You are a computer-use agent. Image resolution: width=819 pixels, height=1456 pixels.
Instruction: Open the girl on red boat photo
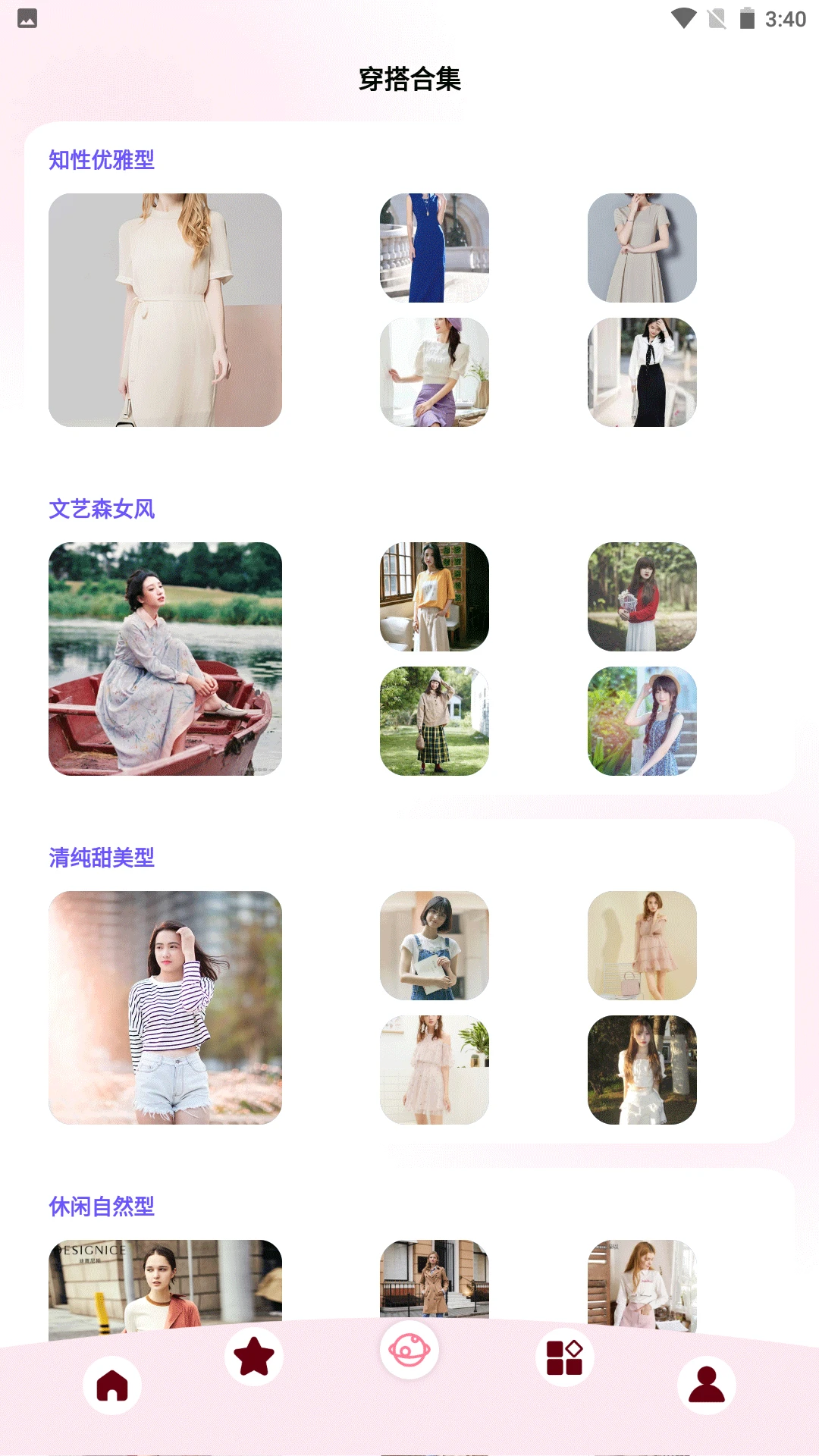165,658
